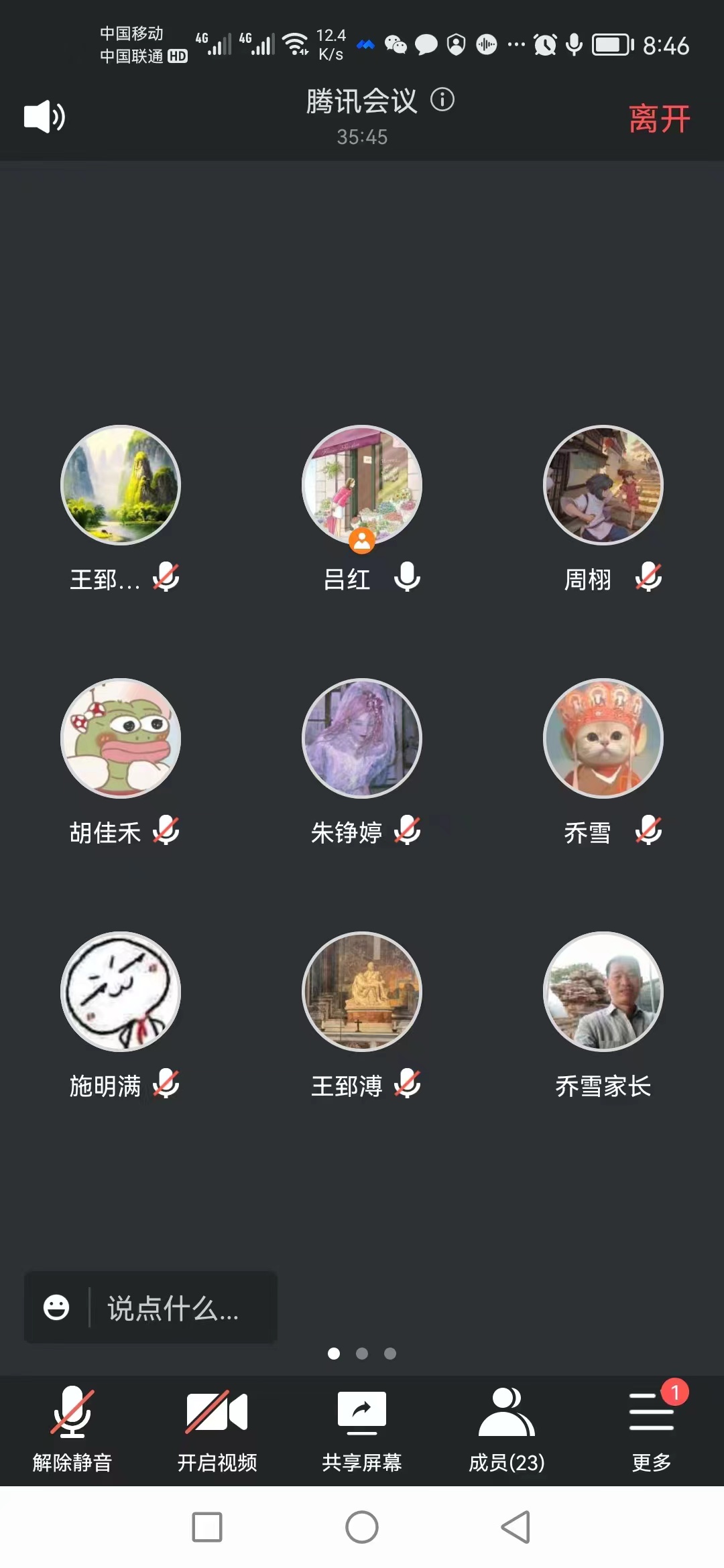Image resolution: width=724 pixels, height=1568 pixels.
Task: Select participant 乔雪's avatar
Action: pyautogui.click(x=603, y=738)
